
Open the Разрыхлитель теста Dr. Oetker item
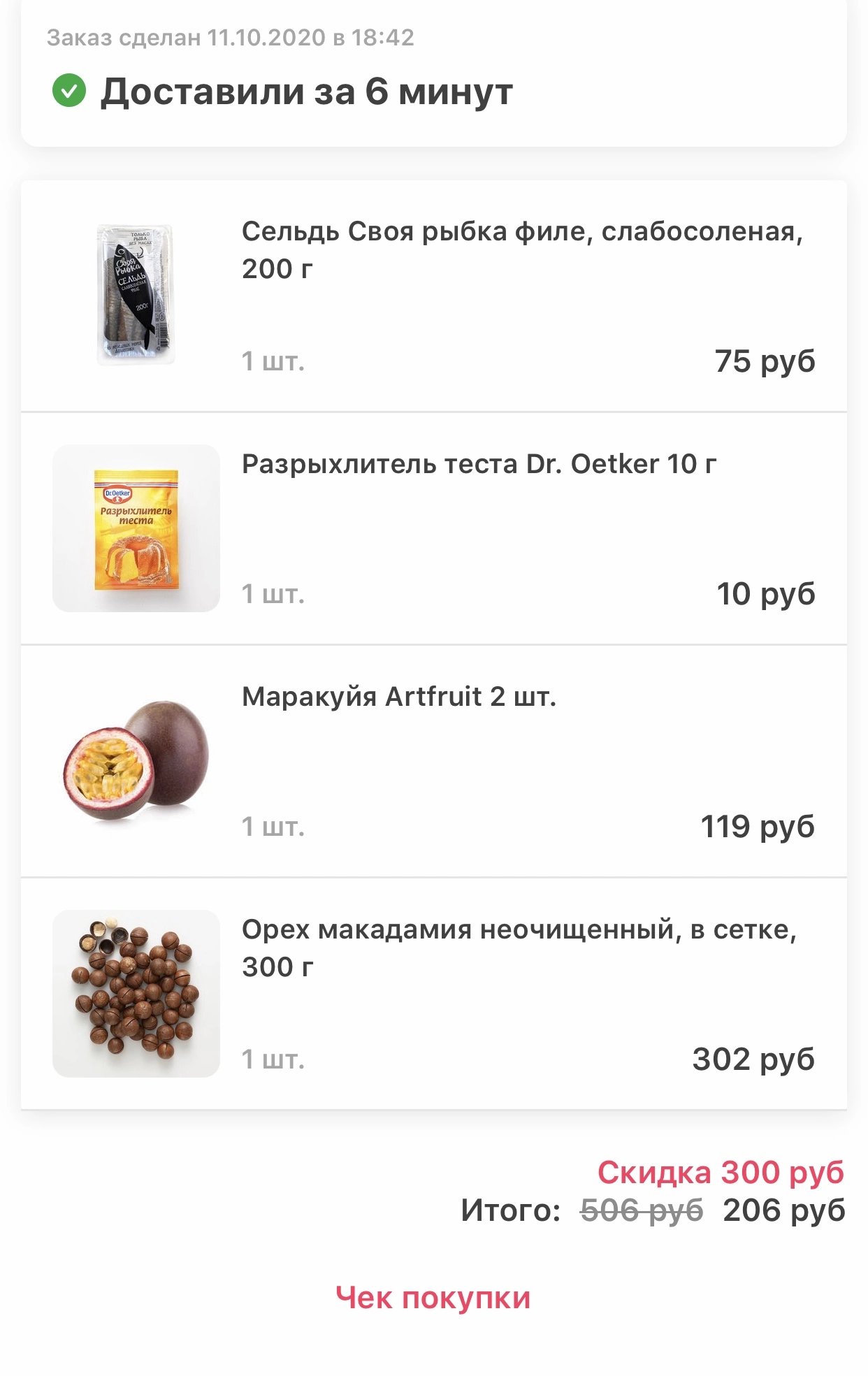(433, 529)
